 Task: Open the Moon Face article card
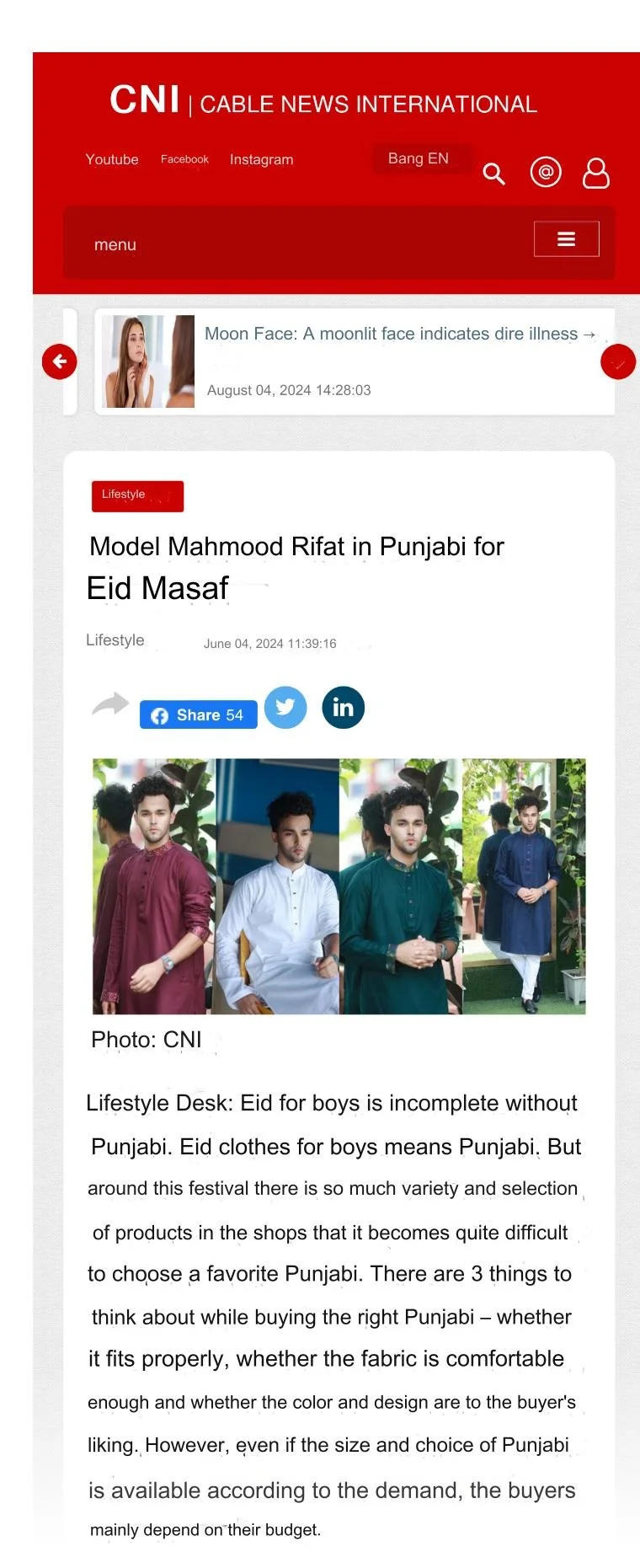[354, 361]
